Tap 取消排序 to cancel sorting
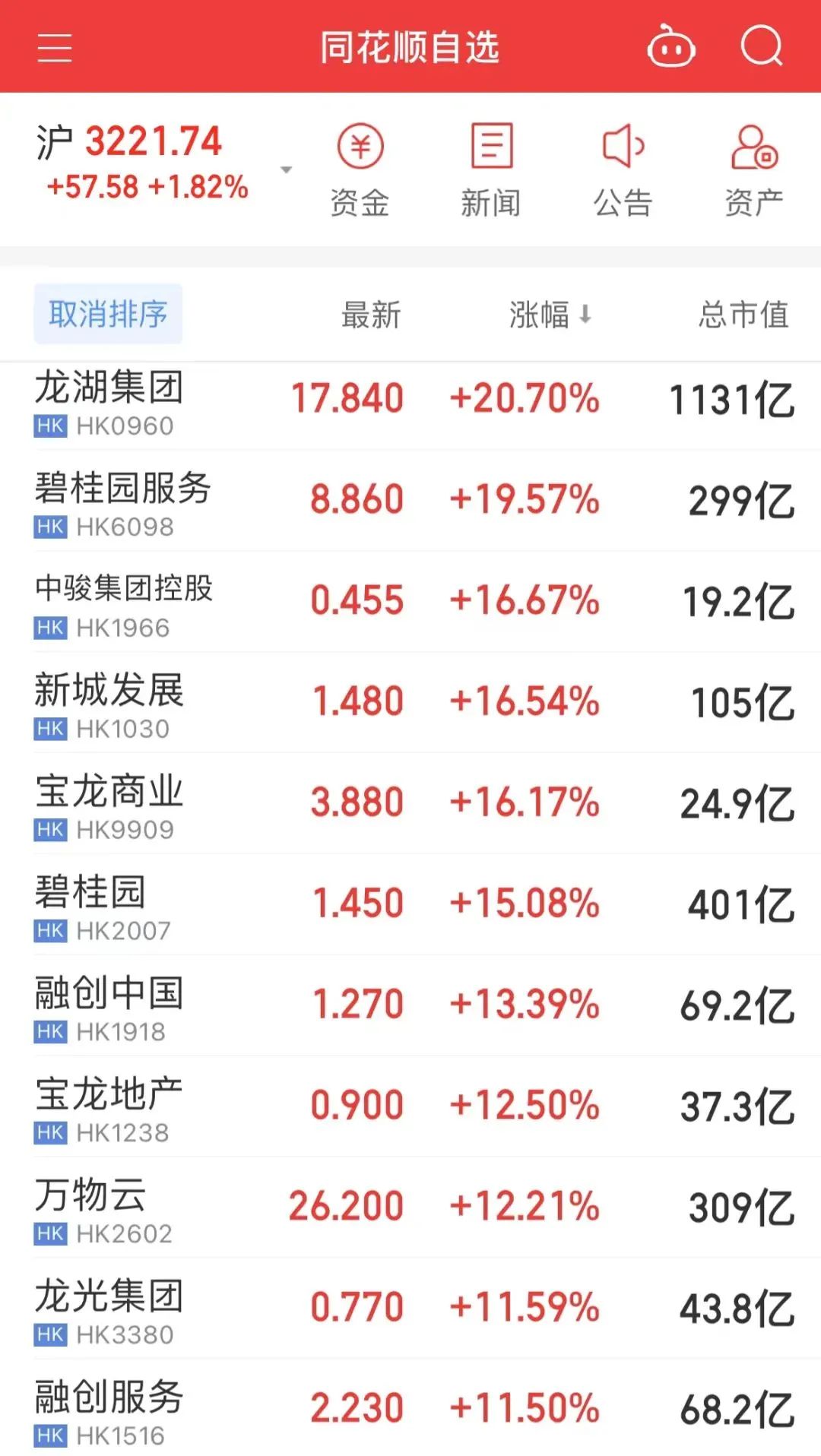 coord(108,314)
